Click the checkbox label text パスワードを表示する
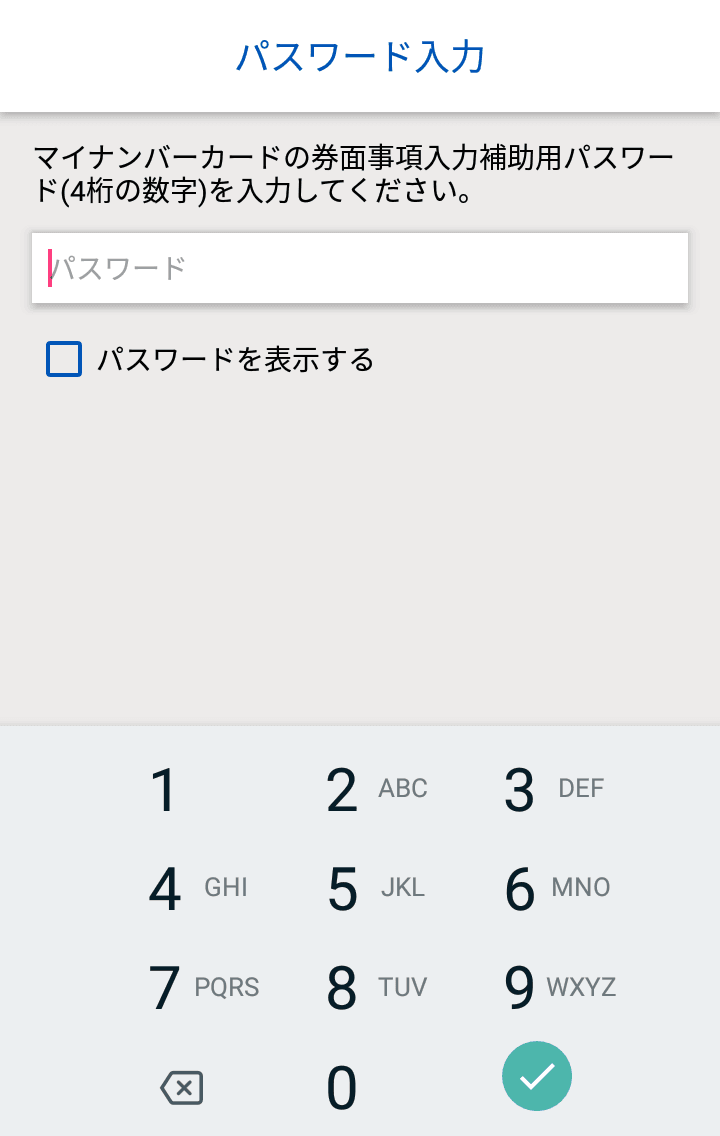Image resolution: width=720 pixels, height=1136 pixels. click(237, 360)
